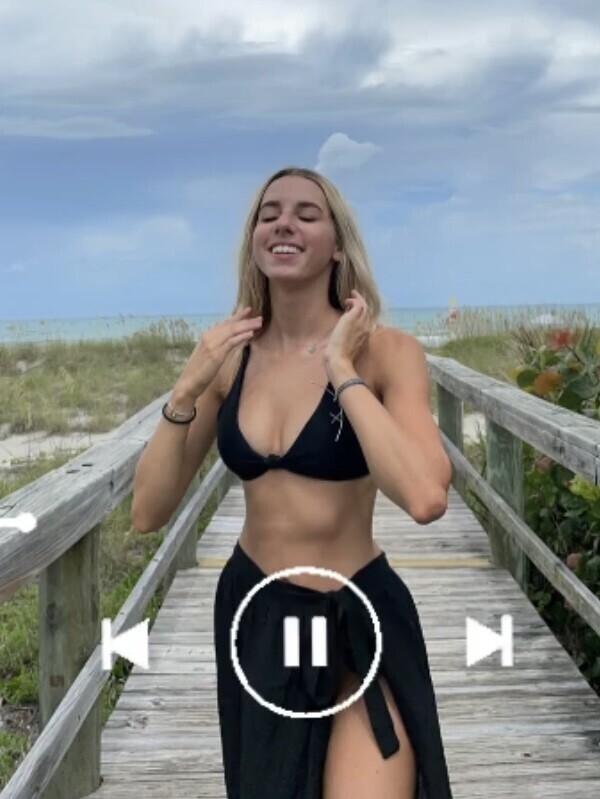This screenshot has height=799, width=600.
Task: Skip to the next video
Action: 489,641
